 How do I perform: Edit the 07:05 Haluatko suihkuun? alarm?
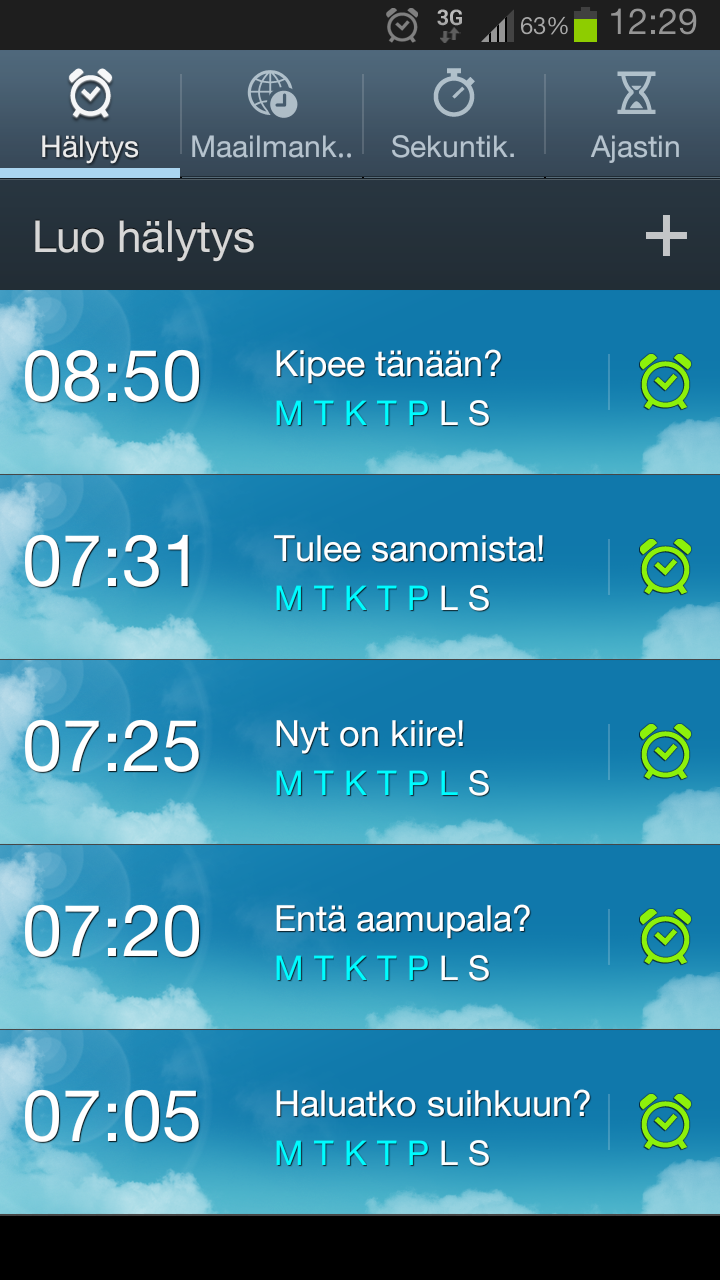click(x=300, y=1122)
